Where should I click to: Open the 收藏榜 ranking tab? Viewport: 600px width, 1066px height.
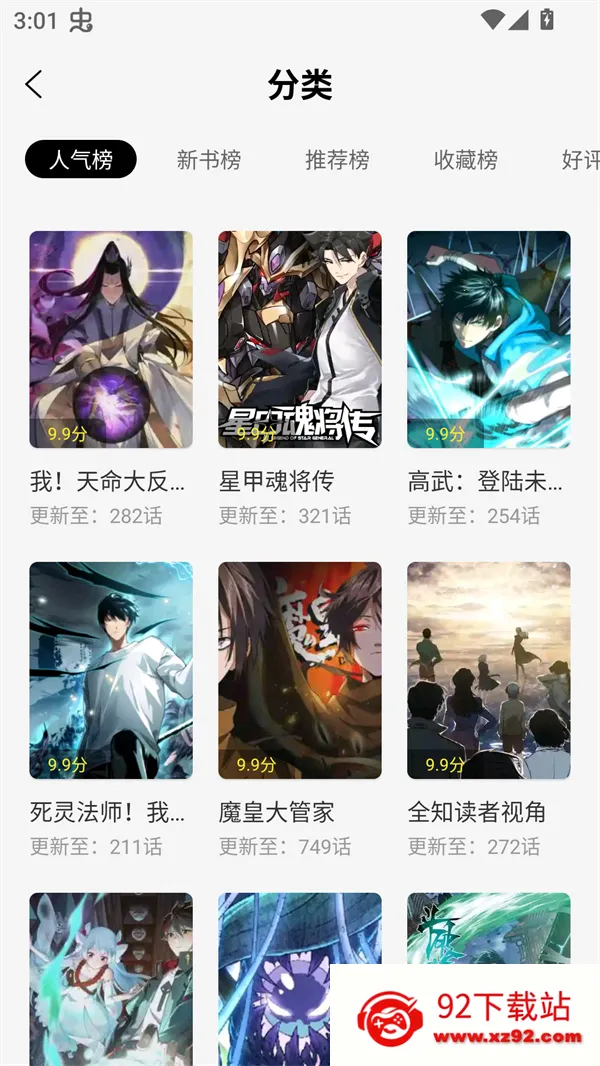point(465,160)
